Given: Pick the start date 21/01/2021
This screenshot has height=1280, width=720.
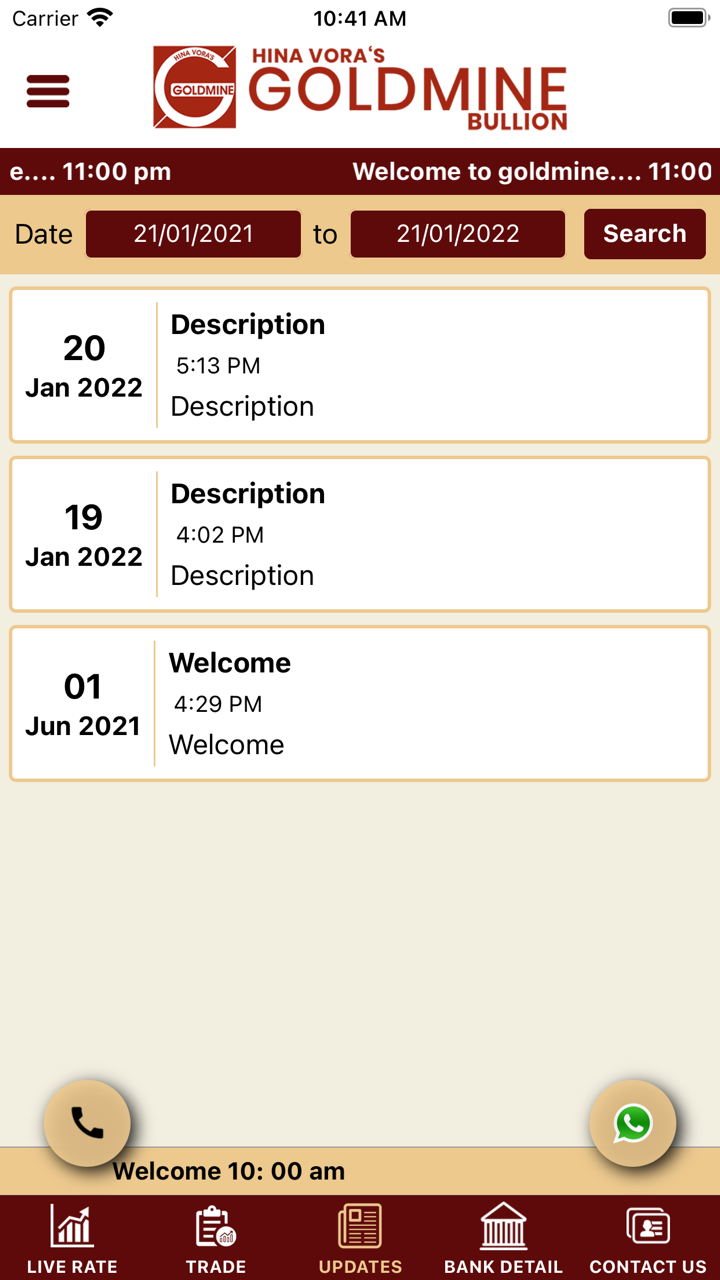Looking at the screenshot, I should [193, 234].
